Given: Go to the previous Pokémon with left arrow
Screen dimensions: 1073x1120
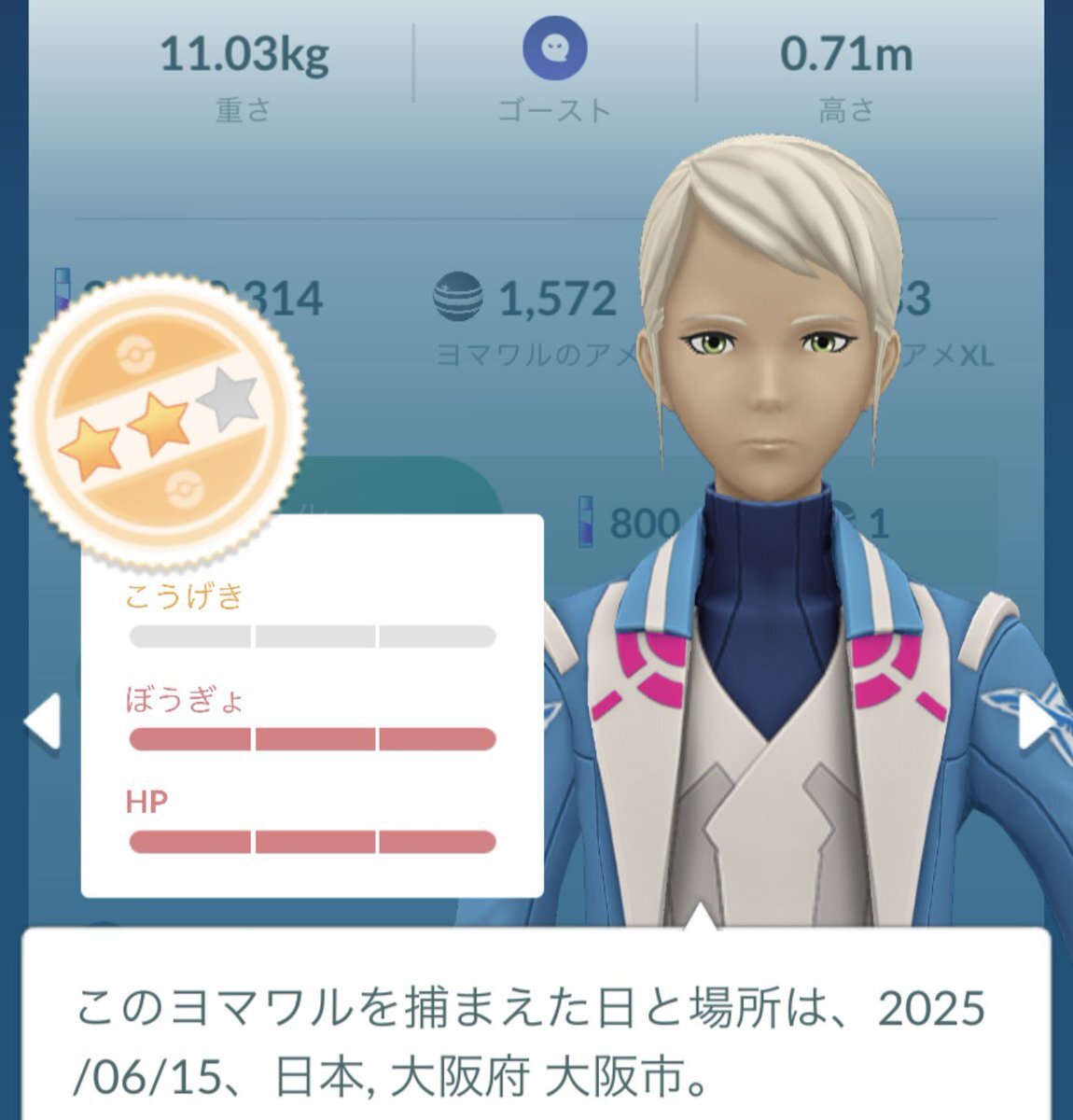Looking at the screenshot, I should click(43, 721).
